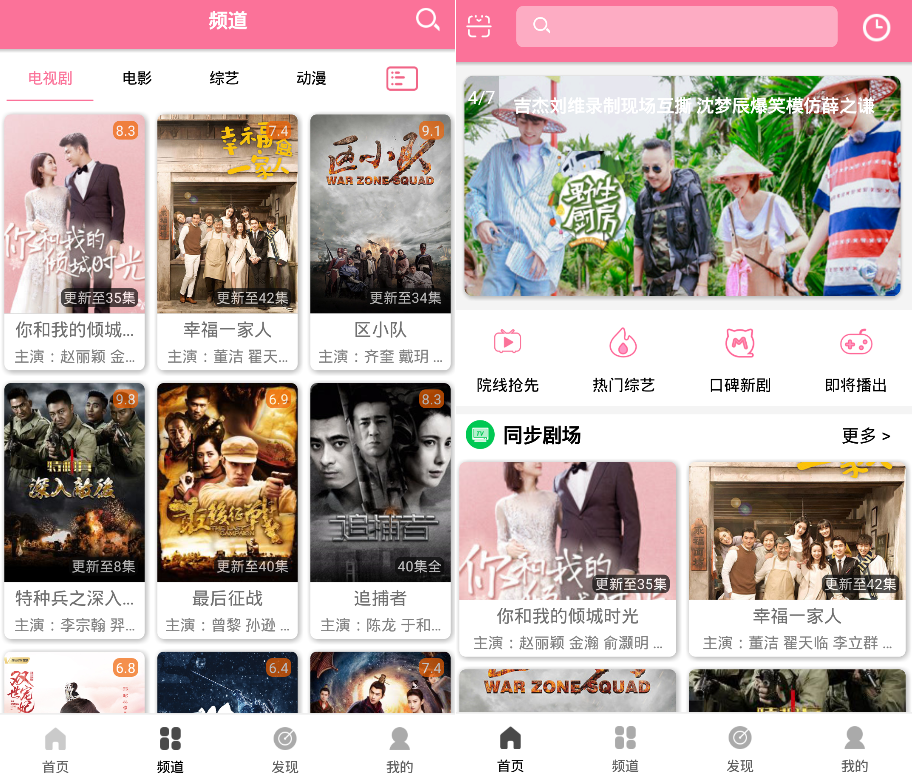Tap the scan icon beside the search box
The width and height of the screenshot is (912, 781).
pos(480,26)
